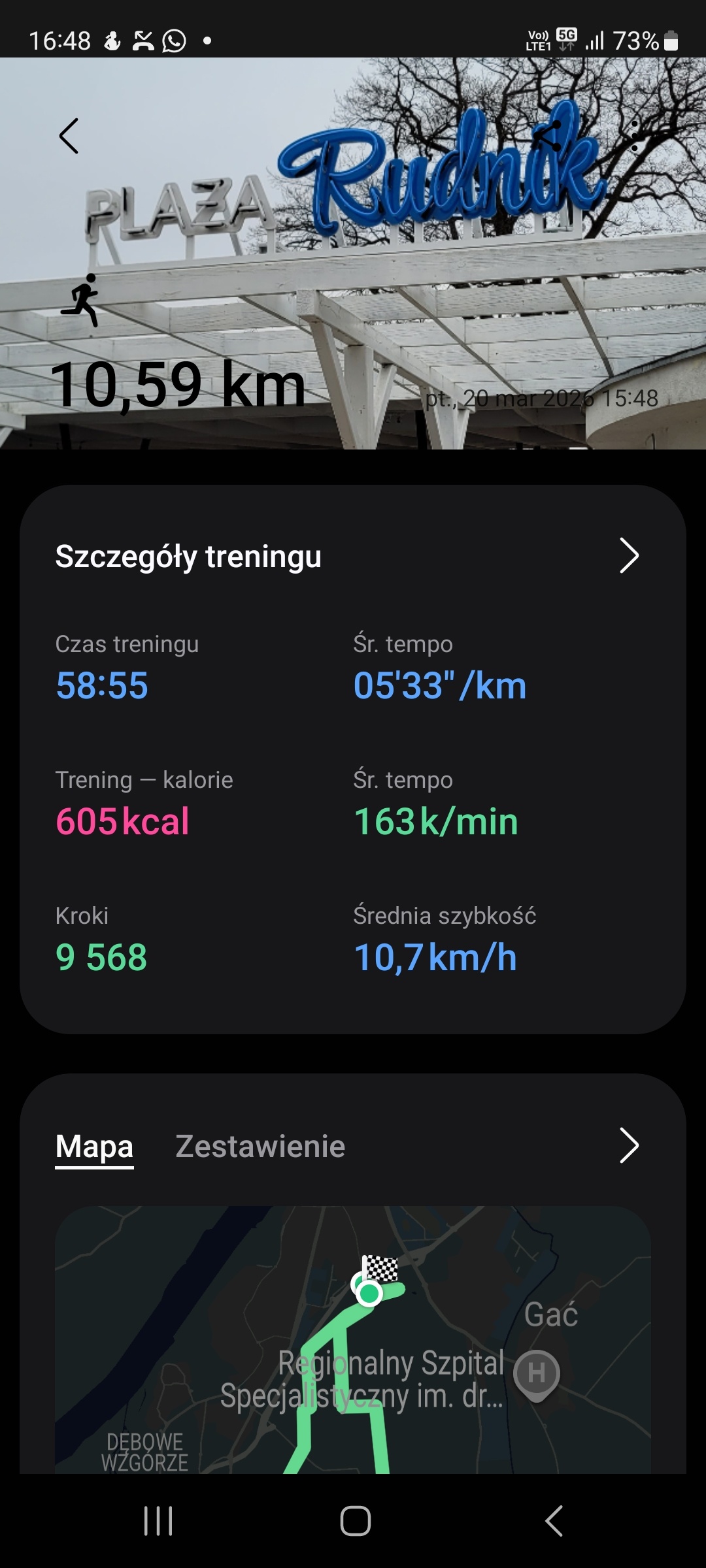The width and height of the screenshot is (706, 1568).
Task: Share this running workout
Action: pos(548,136)
